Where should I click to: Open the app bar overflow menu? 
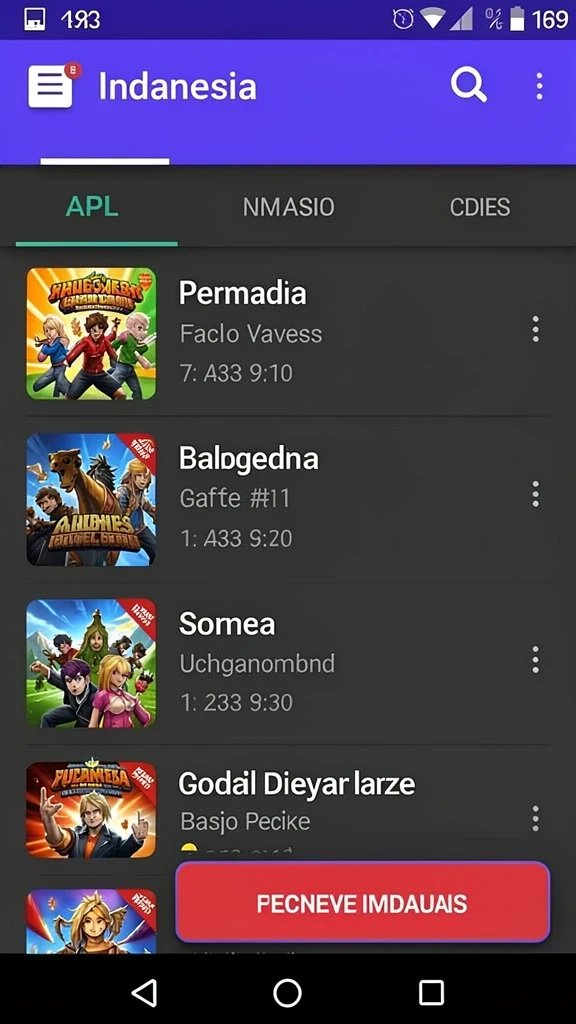(539, 86)
